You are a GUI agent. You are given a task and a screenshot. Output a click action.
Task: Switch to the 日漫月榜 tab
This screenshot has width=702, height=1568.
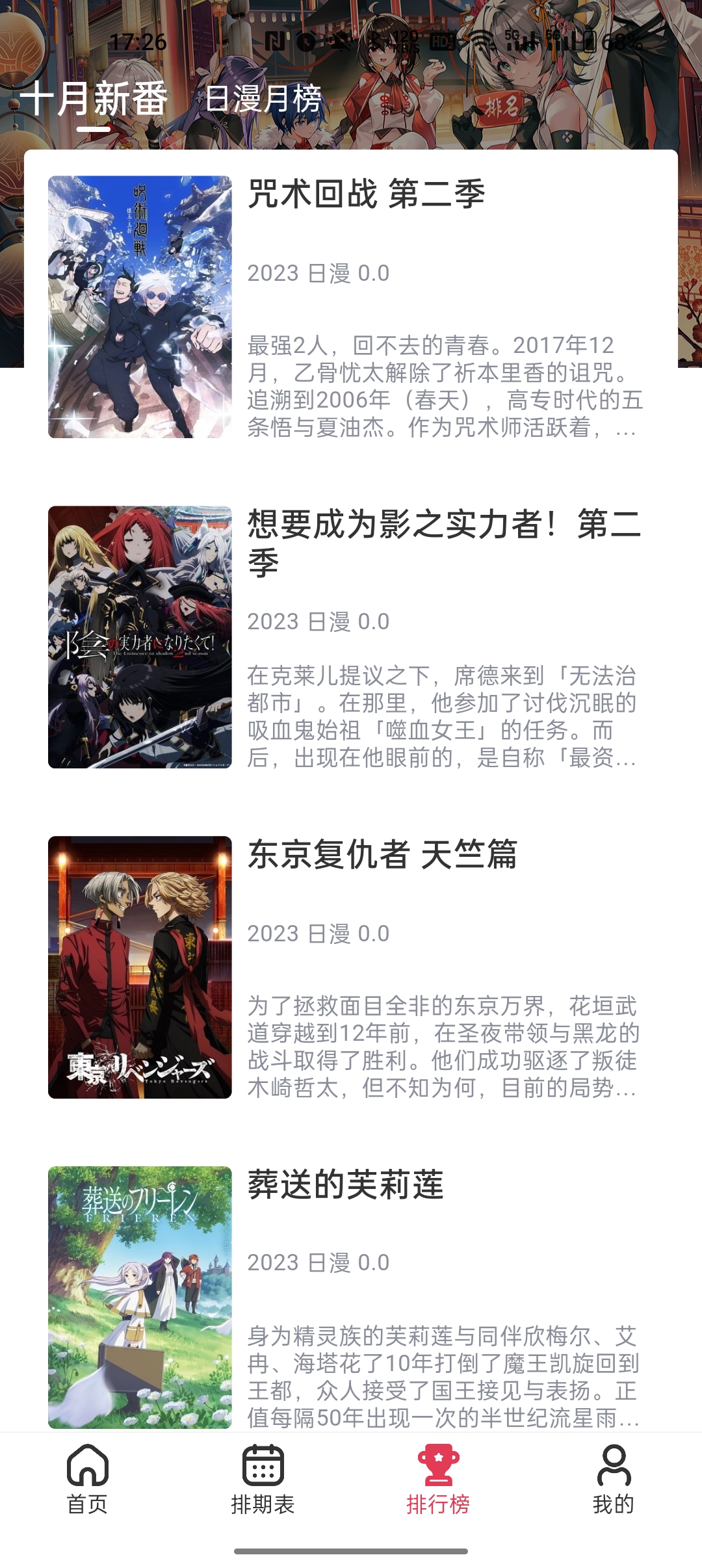pyautogui.click(x=263, y=99)
